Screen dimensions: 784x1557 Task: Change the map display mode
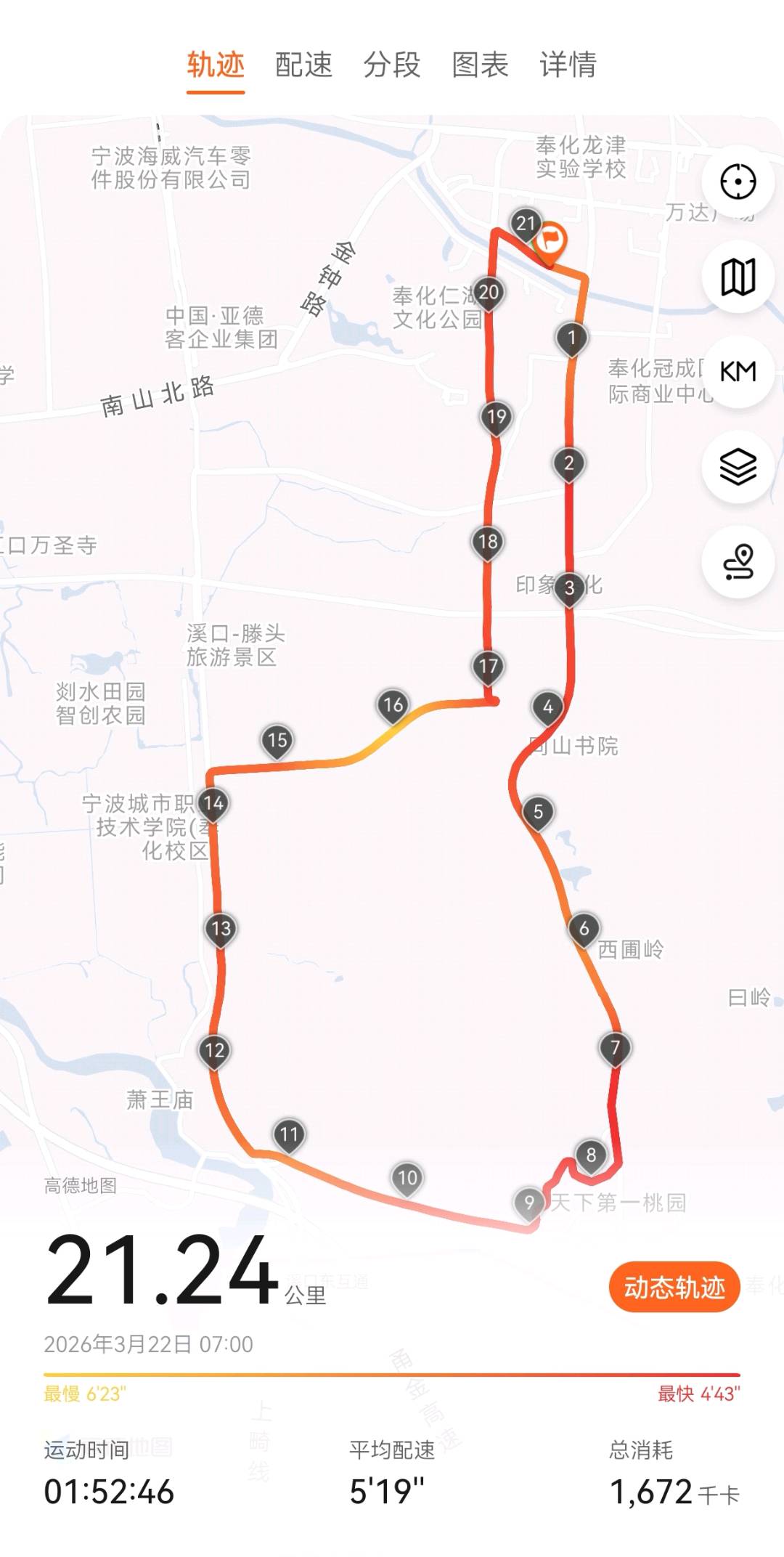tap(738, 277)
